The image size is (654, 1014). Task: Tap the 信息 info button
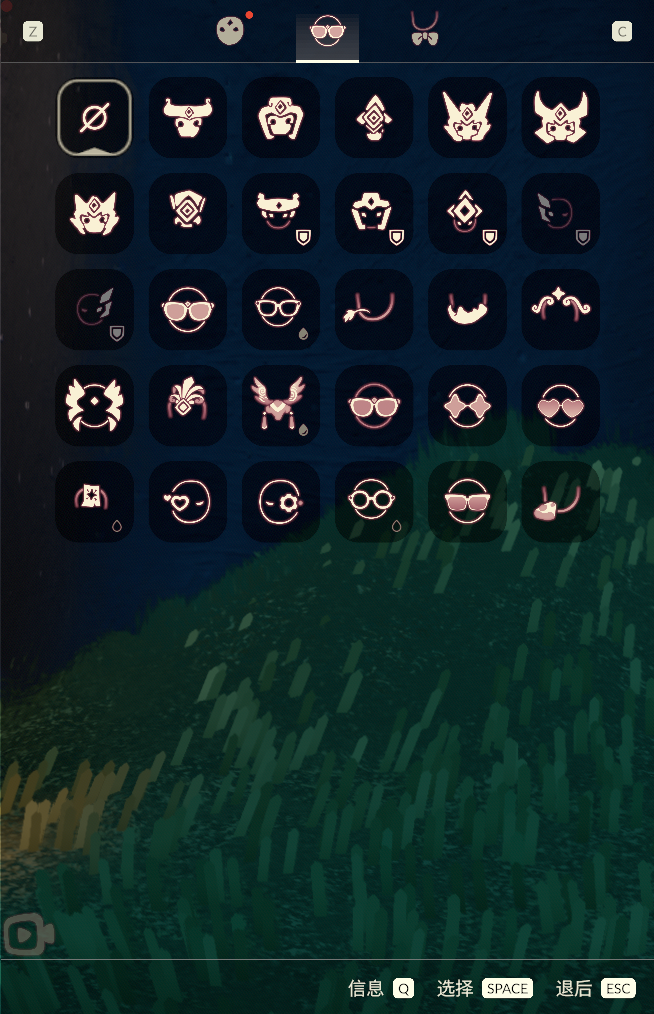[x=380, y=988]
